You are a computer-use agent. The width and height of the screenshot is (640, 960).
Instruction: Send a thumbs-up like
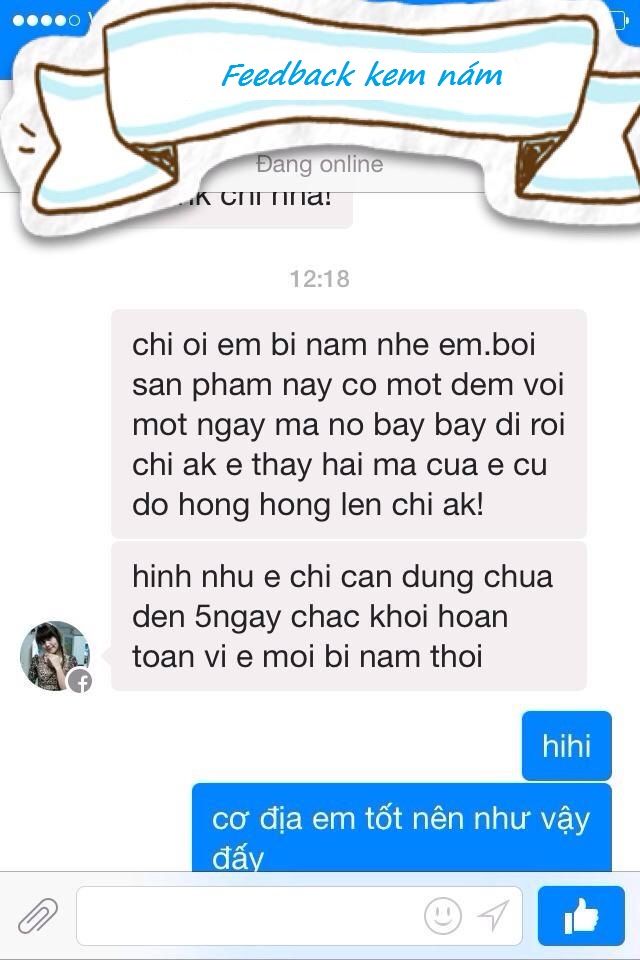[581, 915]
